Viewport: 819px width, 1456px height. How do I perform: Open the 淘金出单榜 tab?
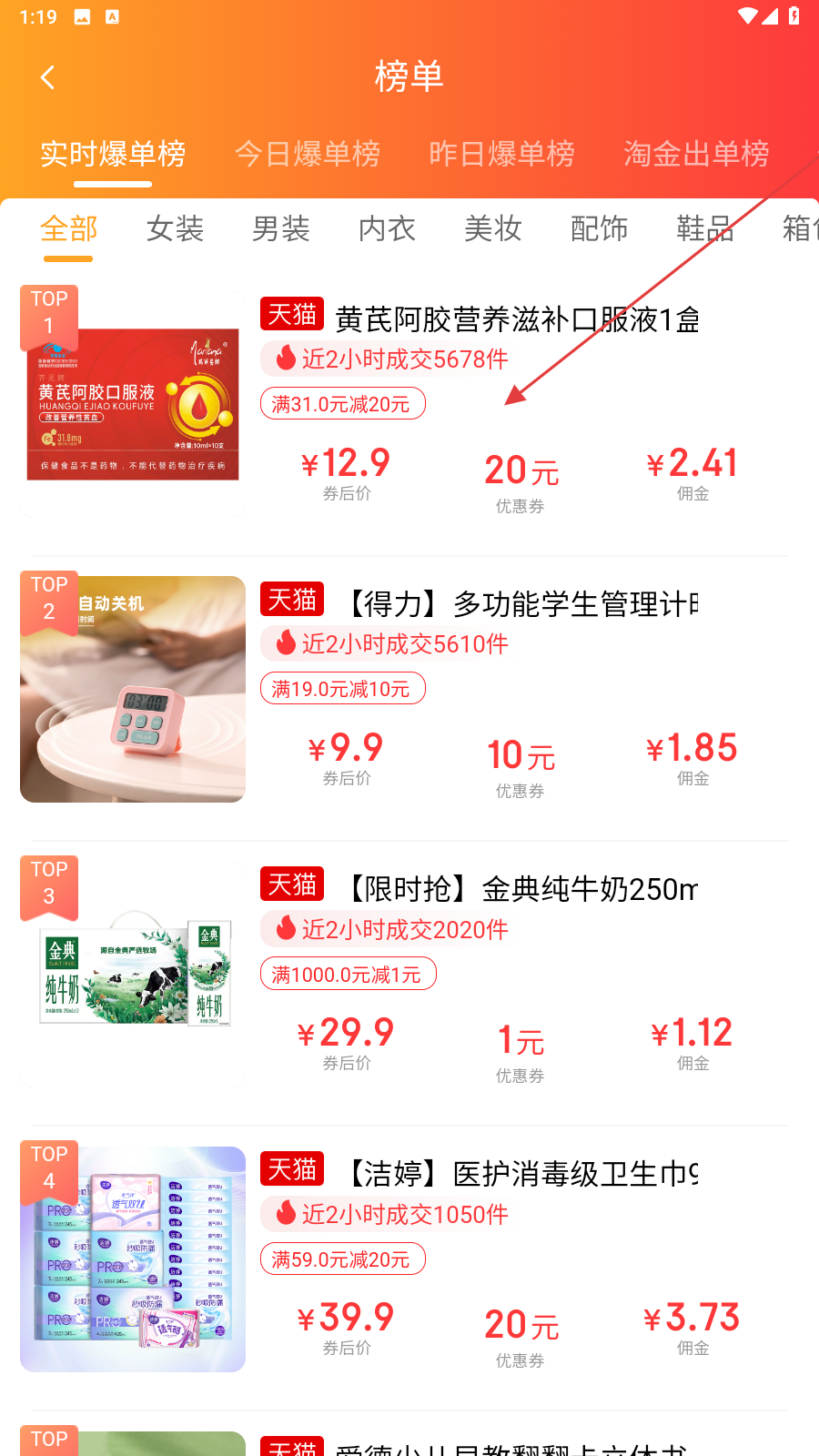[x=696, y=154]
